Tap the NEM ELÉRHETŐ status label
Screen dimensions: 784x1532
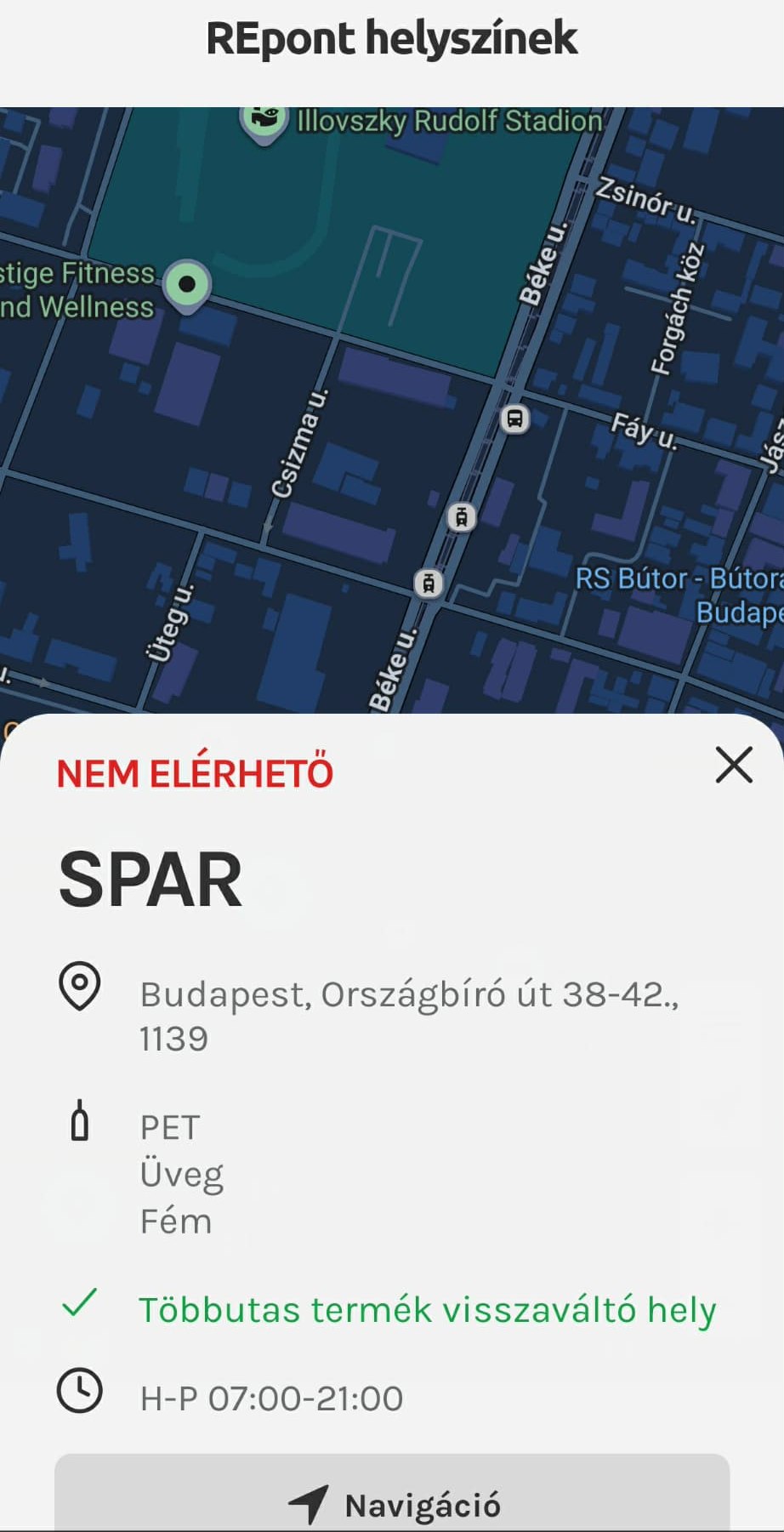195,773
